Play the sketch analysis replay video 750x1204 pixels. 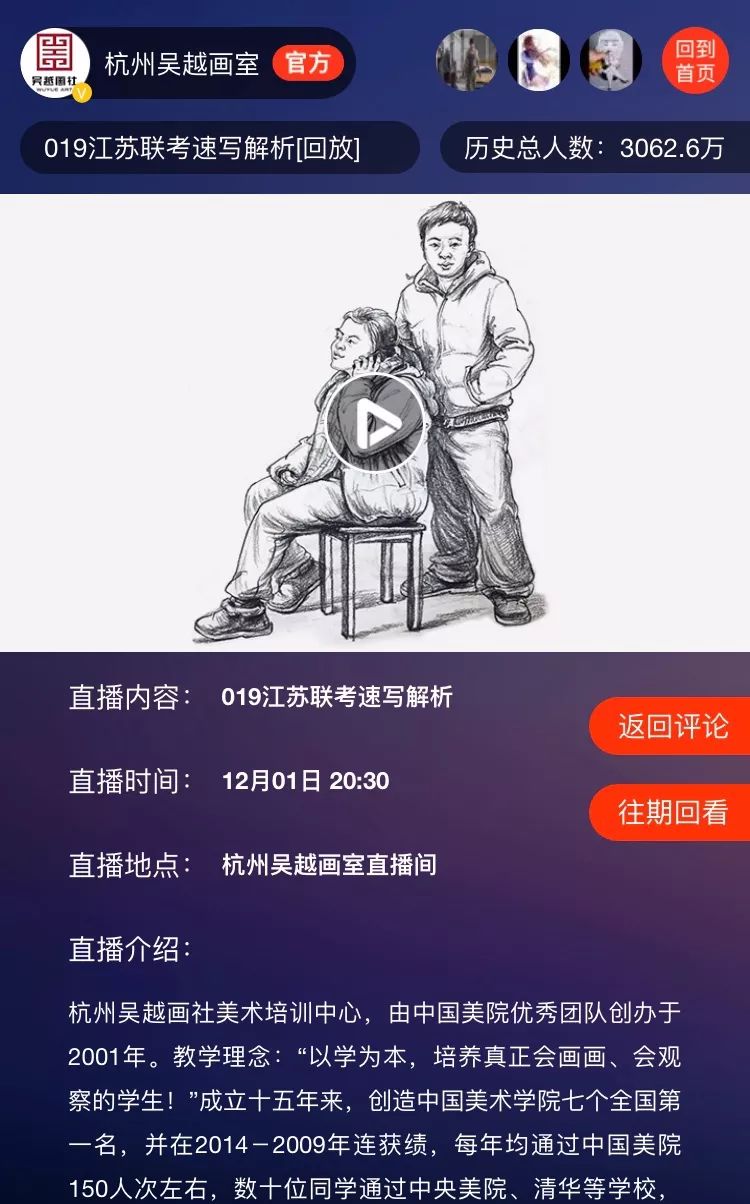[x=375, y=424]
